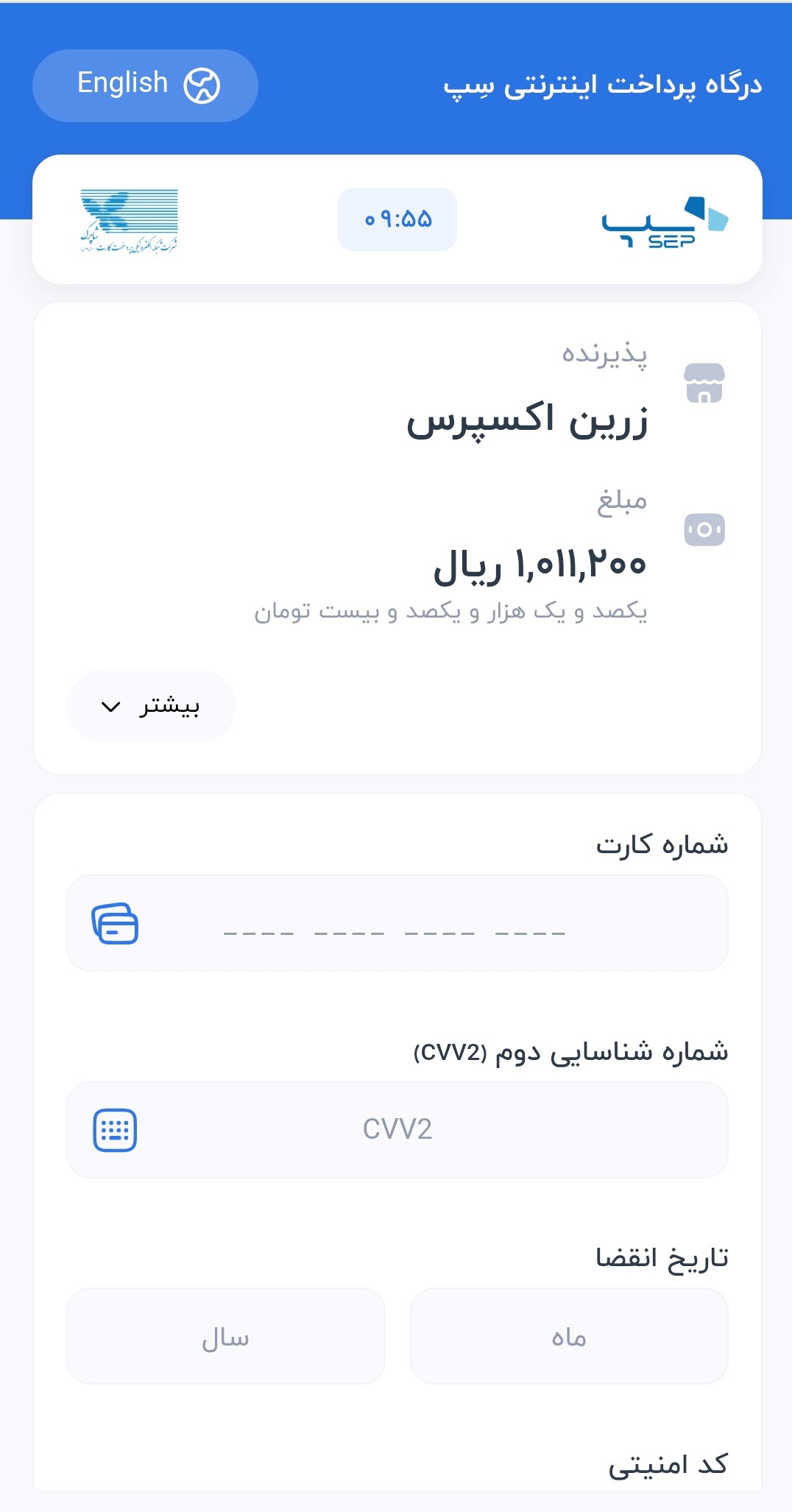
Task: Select the expiry year (سال) field
Action: (226, 1336)
